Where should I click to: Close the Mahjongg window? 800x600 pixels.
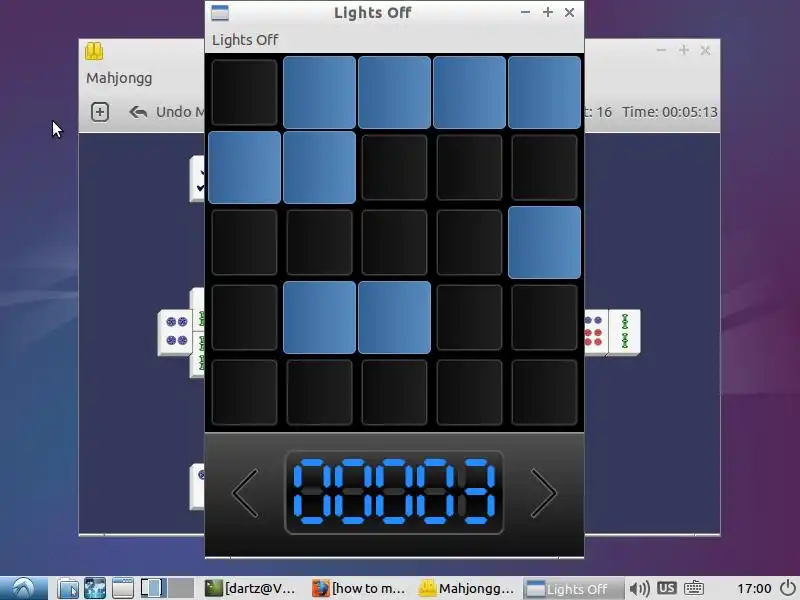[x=706, y=50]
